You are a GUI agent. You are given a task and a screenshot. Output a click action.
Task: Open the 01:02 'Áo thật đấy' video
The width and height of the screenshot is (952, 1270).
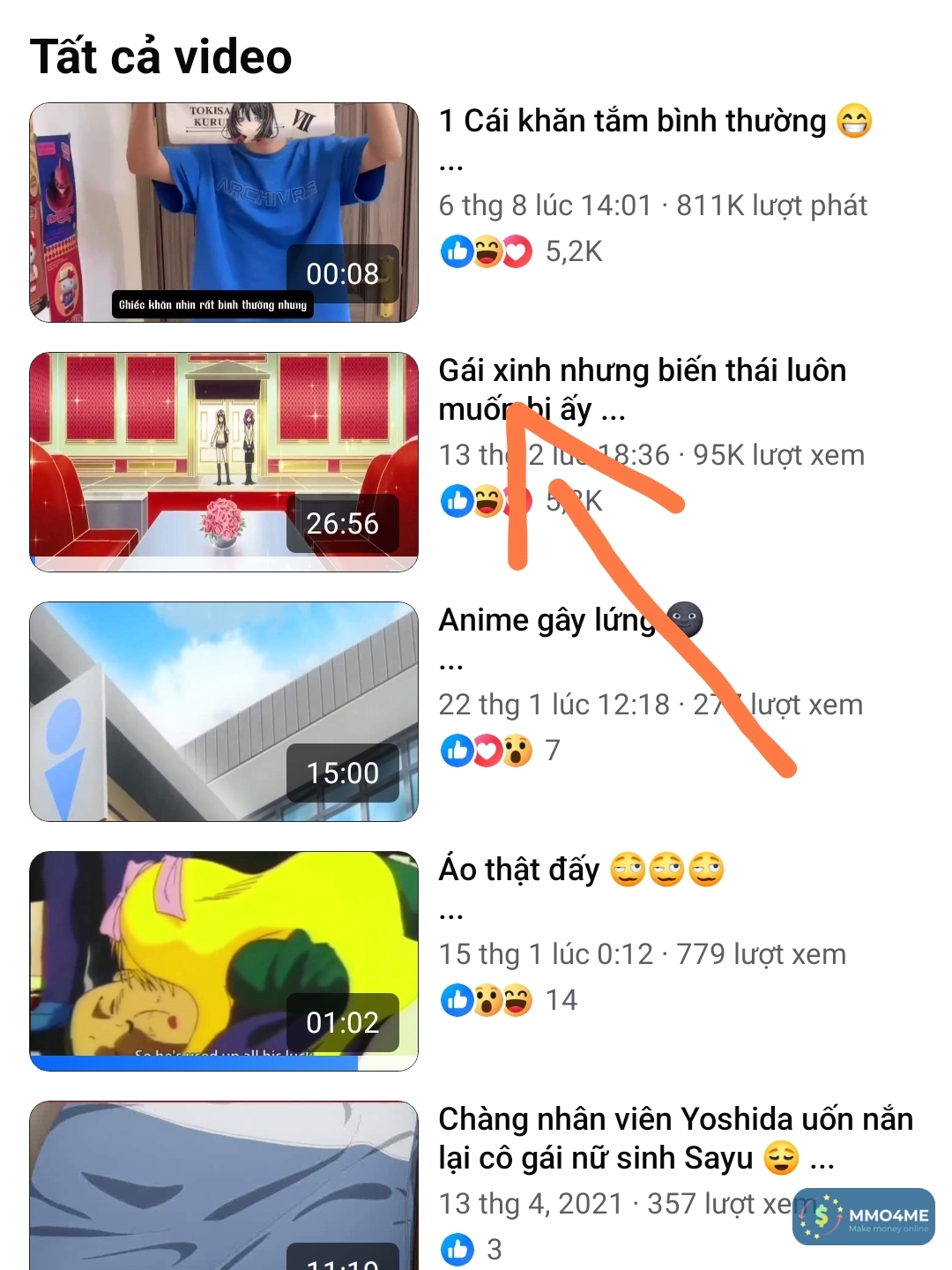pos(224,961)
